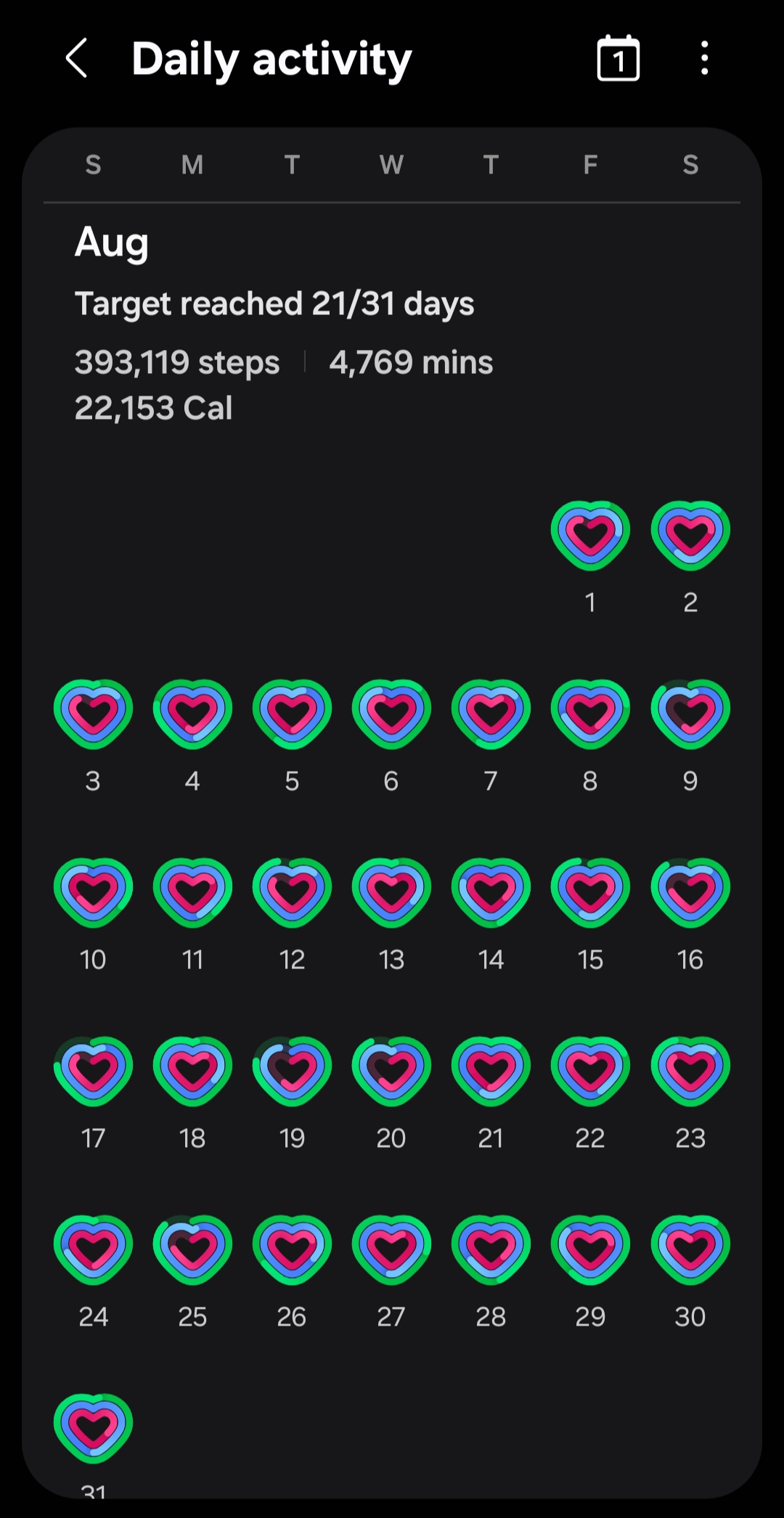Open August 9 activity heart
The image size is (784, 1518).
click(x=690, y=714)
